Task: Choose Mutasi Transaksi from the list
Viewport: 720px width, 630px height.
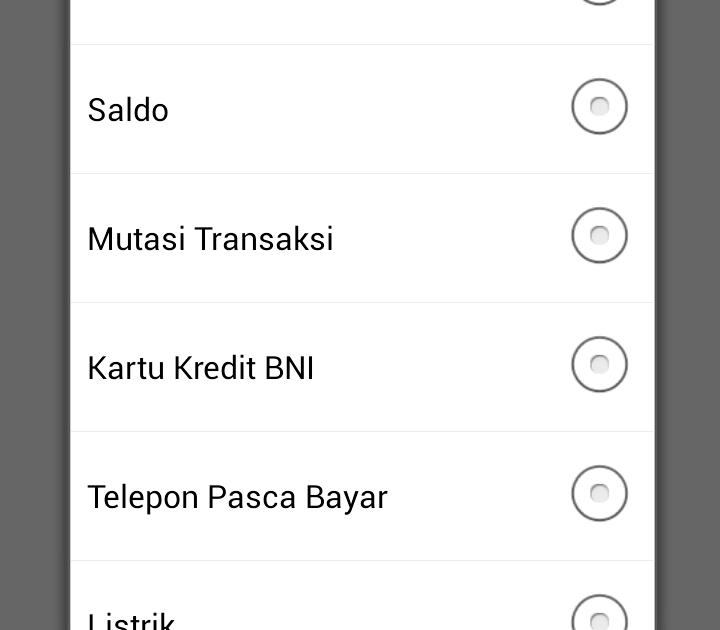Action: pyautogui.click(x=599, y=236)
